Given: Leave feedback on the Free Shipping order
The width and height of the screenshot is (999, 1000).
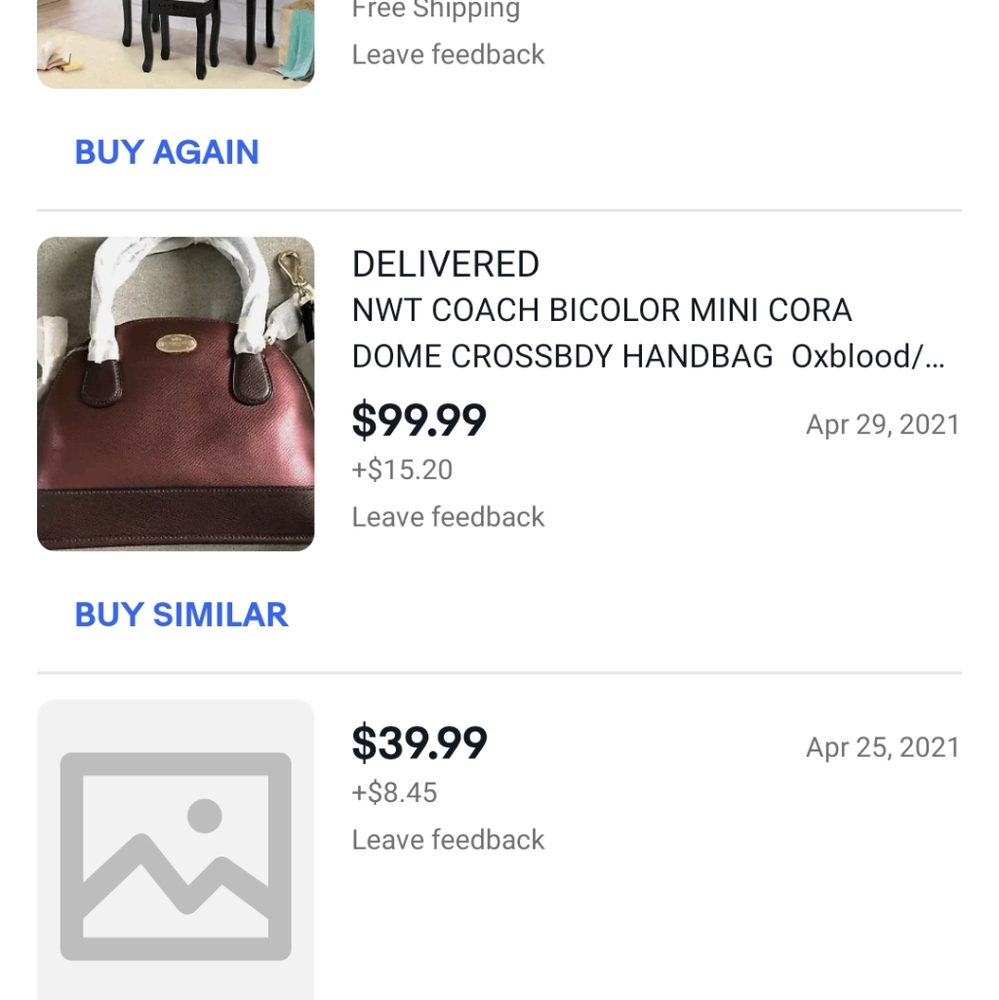Looking at the screenshot, I should [447, 54].
